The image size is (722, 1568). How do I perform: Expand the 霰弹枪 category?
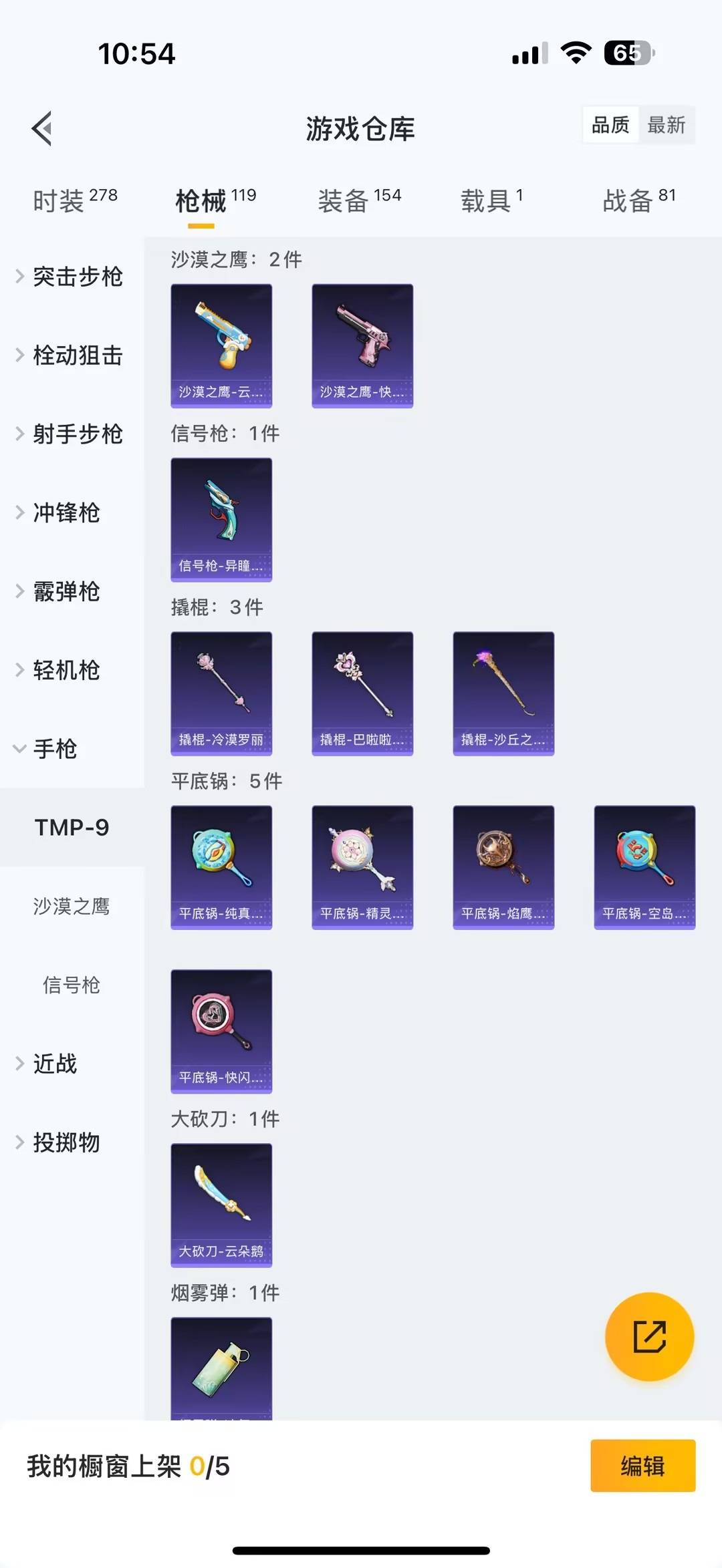(x=67, y=592)
